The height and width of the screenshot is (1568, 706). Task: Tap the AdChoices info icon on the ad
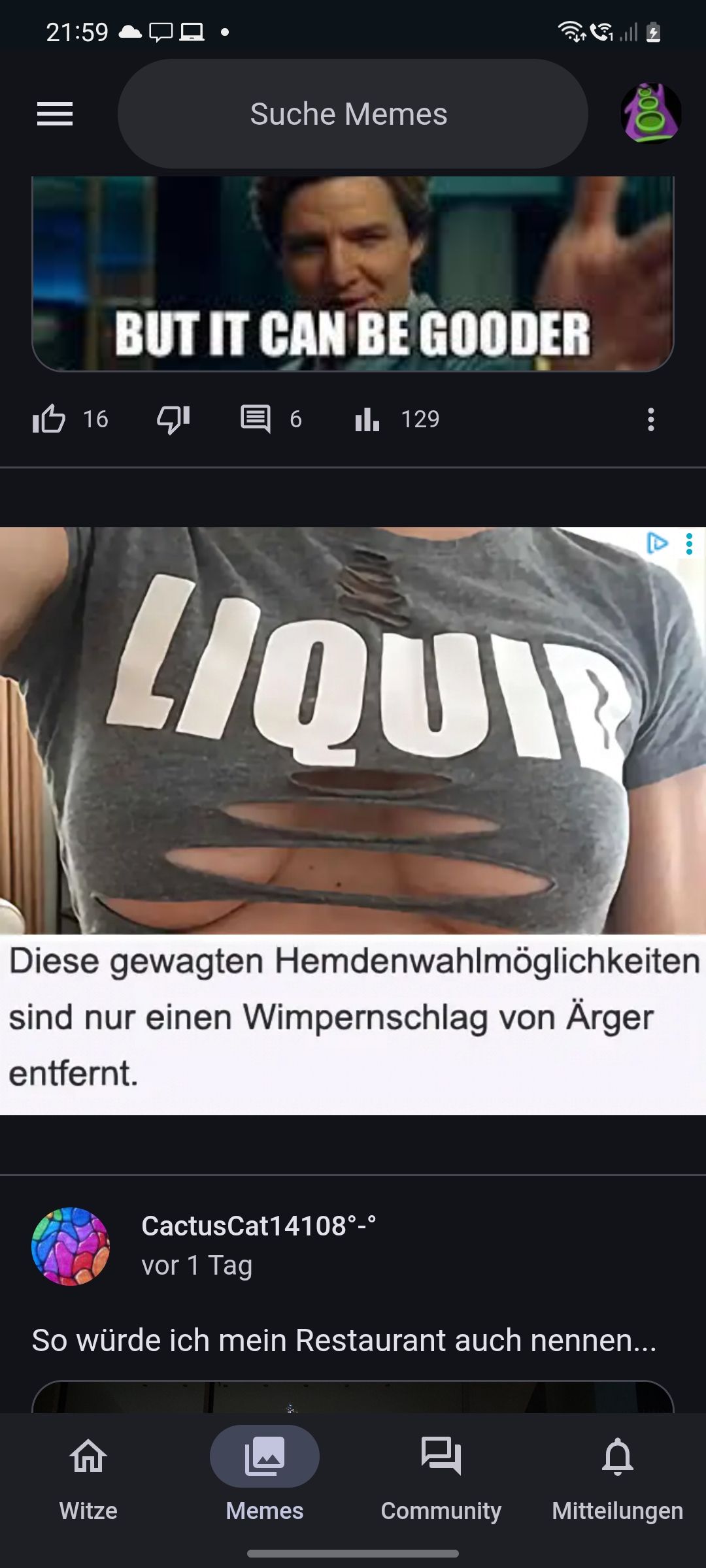pos(657,544)
